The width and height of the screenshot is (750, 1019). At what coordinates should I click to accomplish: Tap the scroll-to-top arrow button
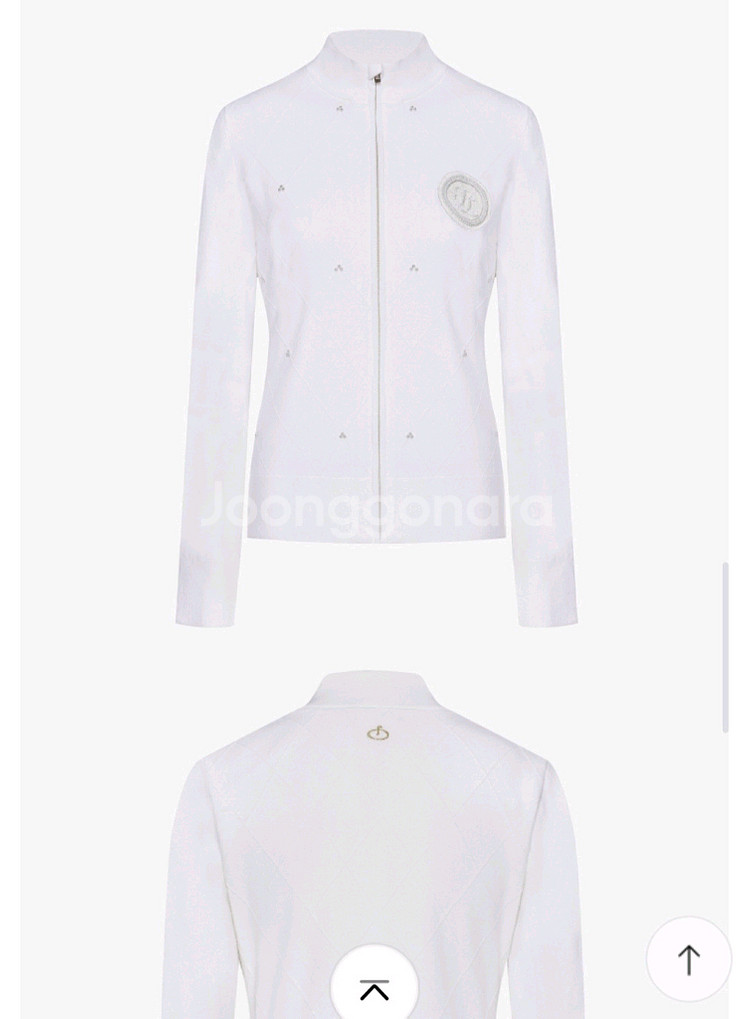tap(688, 958)
